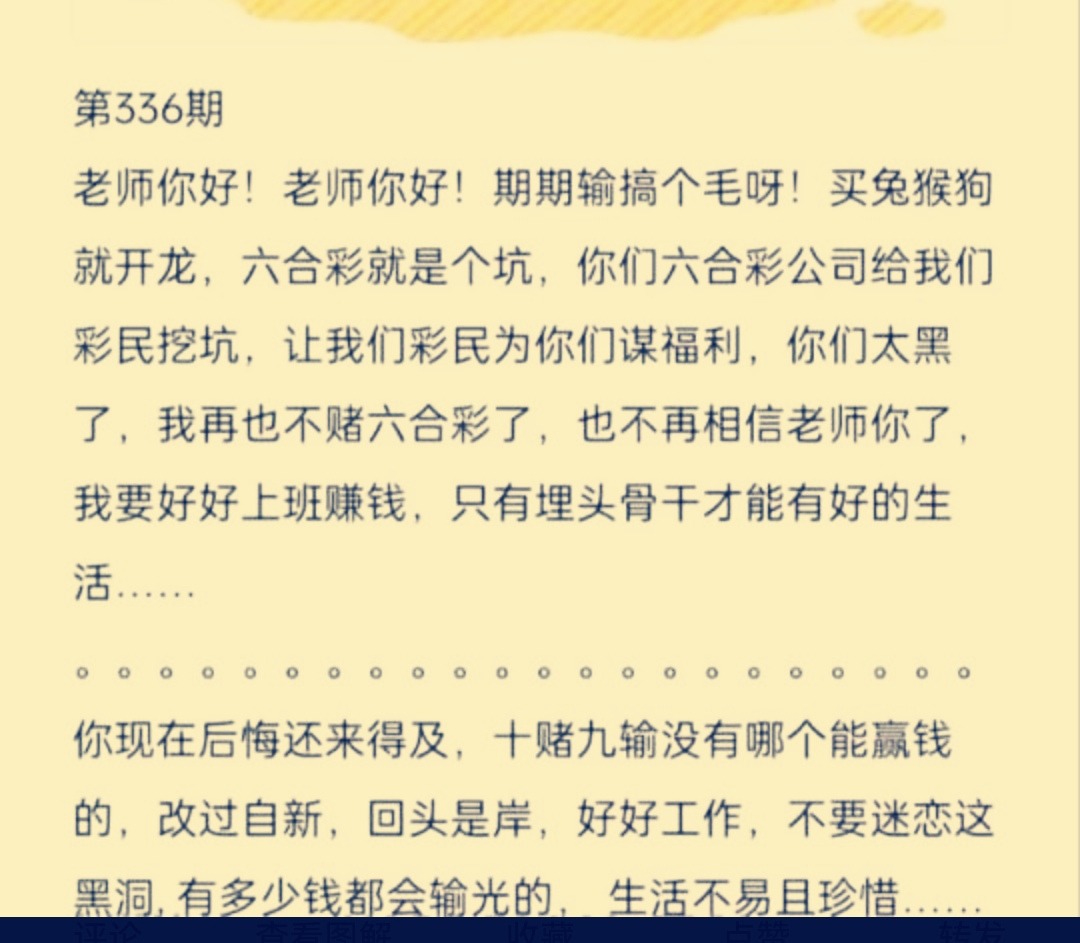Tap 查看图解 in the bottom bar
1080x943 pixels.
(322, 932)
